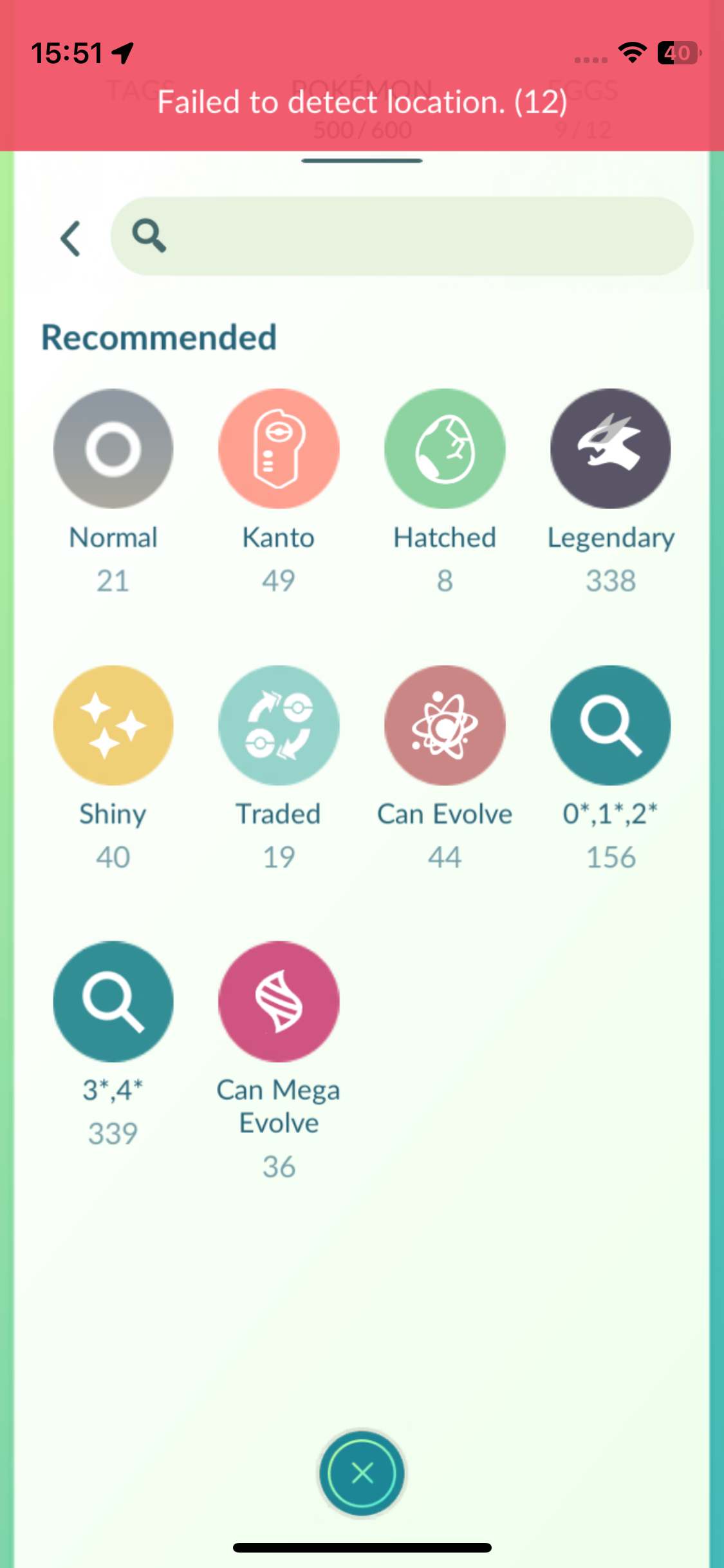This screenshot has height=1568, width=724.
Task: Show Hatched Pokémon
Action: pyautogui.click(x=445, y=449)
